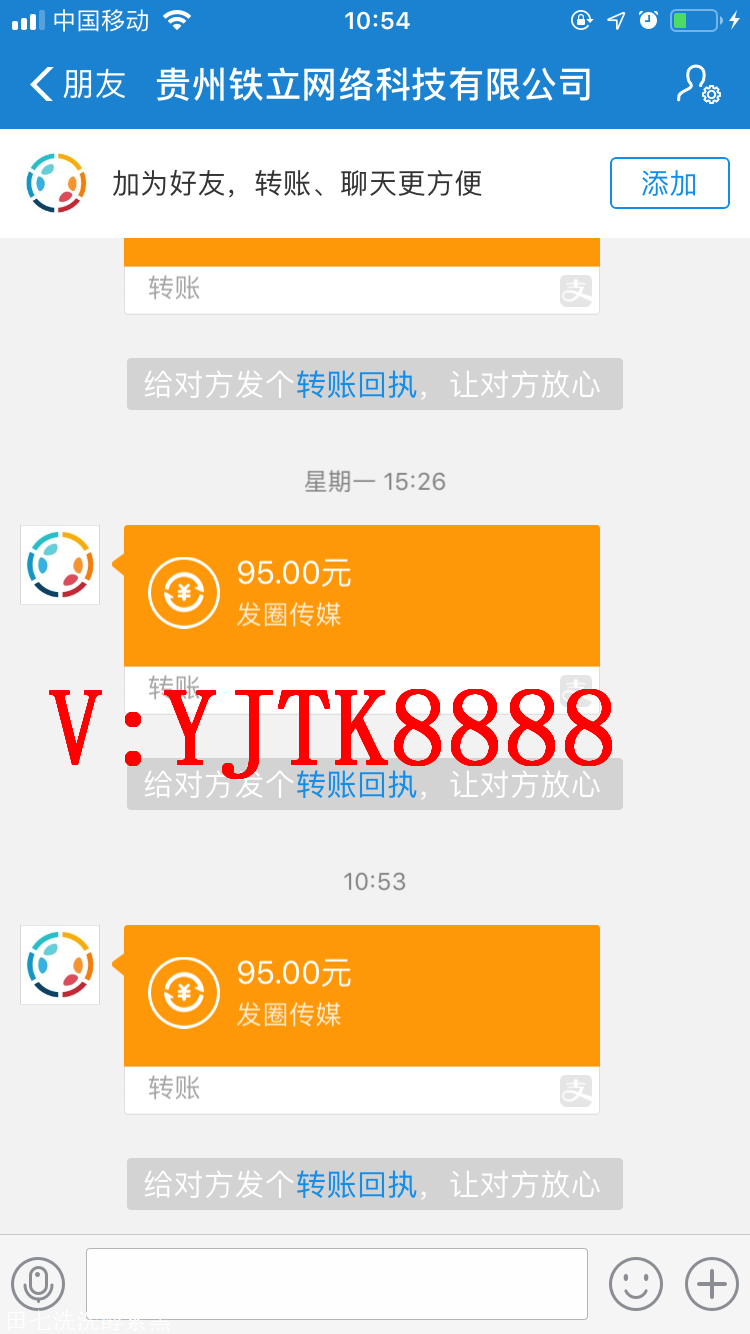This screenshot has height=1334, width=750.
Task: Focus the message text field
Action: (x=337, y=1284)
